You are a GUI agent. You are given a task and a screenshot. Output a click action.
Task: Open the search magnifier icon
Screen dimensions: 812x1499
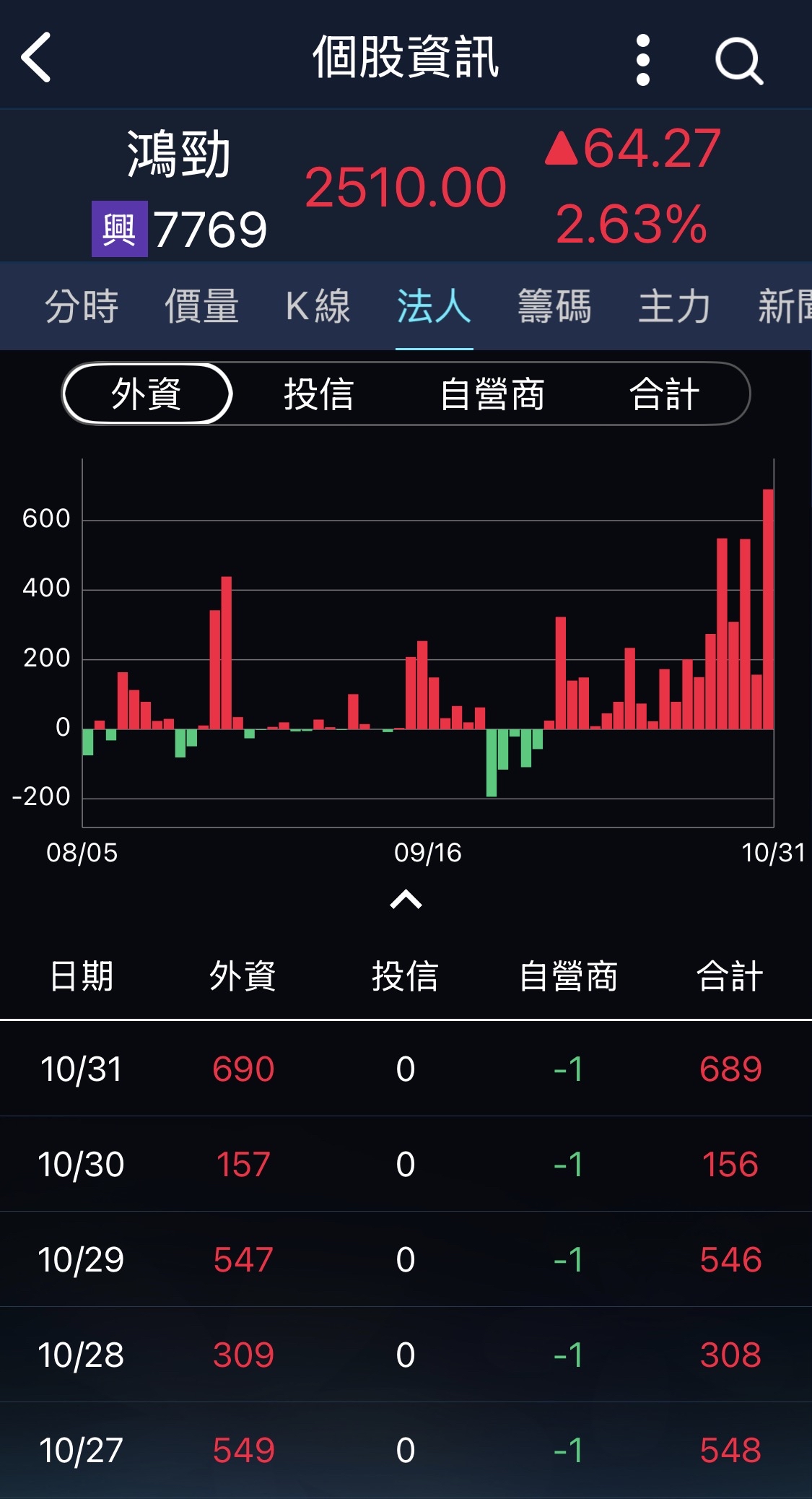click(738, 61)
